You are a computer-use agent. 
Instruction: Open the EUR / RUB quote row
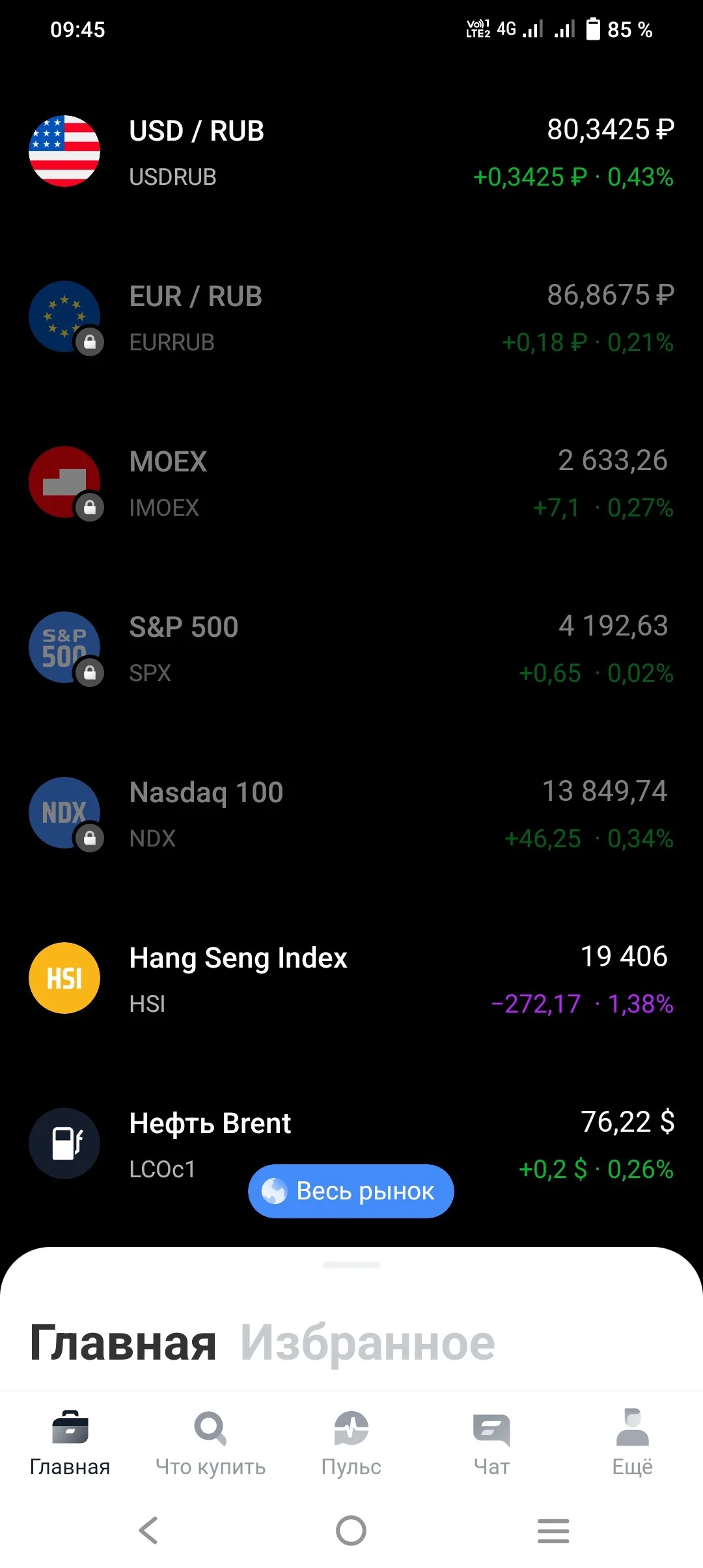click(x=351, y=317)
